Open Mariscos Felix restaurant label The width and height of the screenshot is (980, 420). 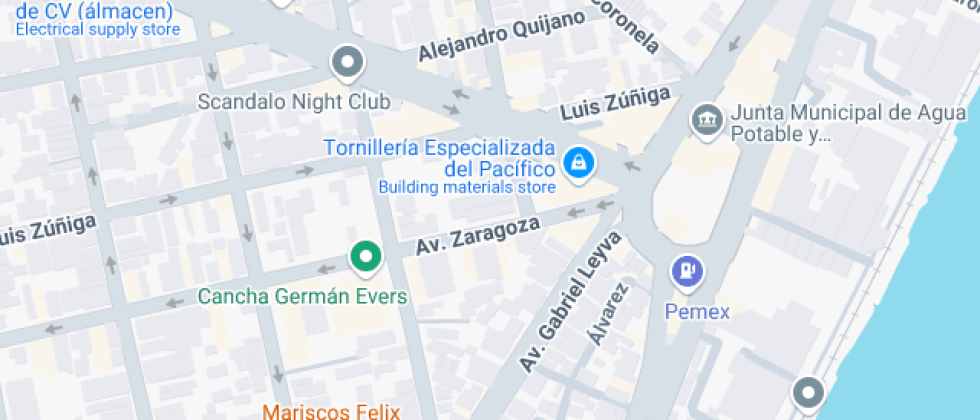tap(331, 410)
